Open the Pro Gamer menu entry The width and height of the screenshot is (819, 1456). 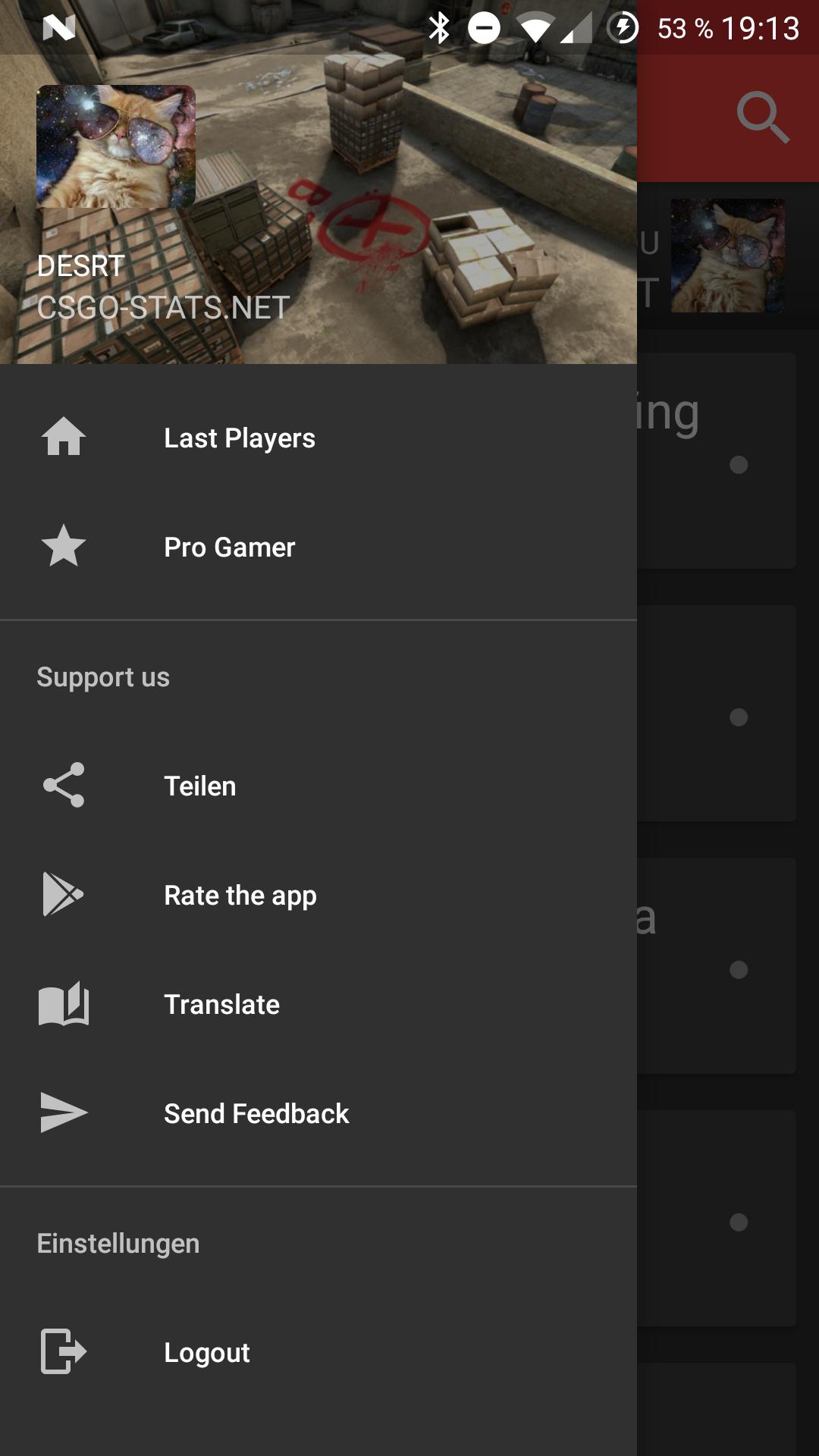[x=230, y=547]
